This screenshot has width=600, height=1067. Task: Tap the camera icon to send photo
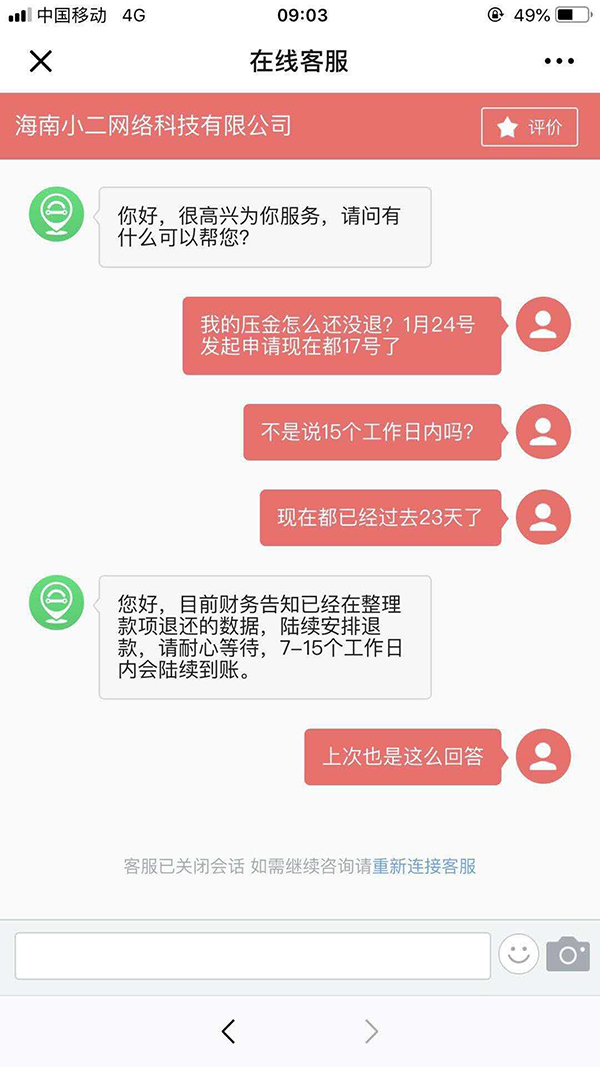[x=568, y=954]
